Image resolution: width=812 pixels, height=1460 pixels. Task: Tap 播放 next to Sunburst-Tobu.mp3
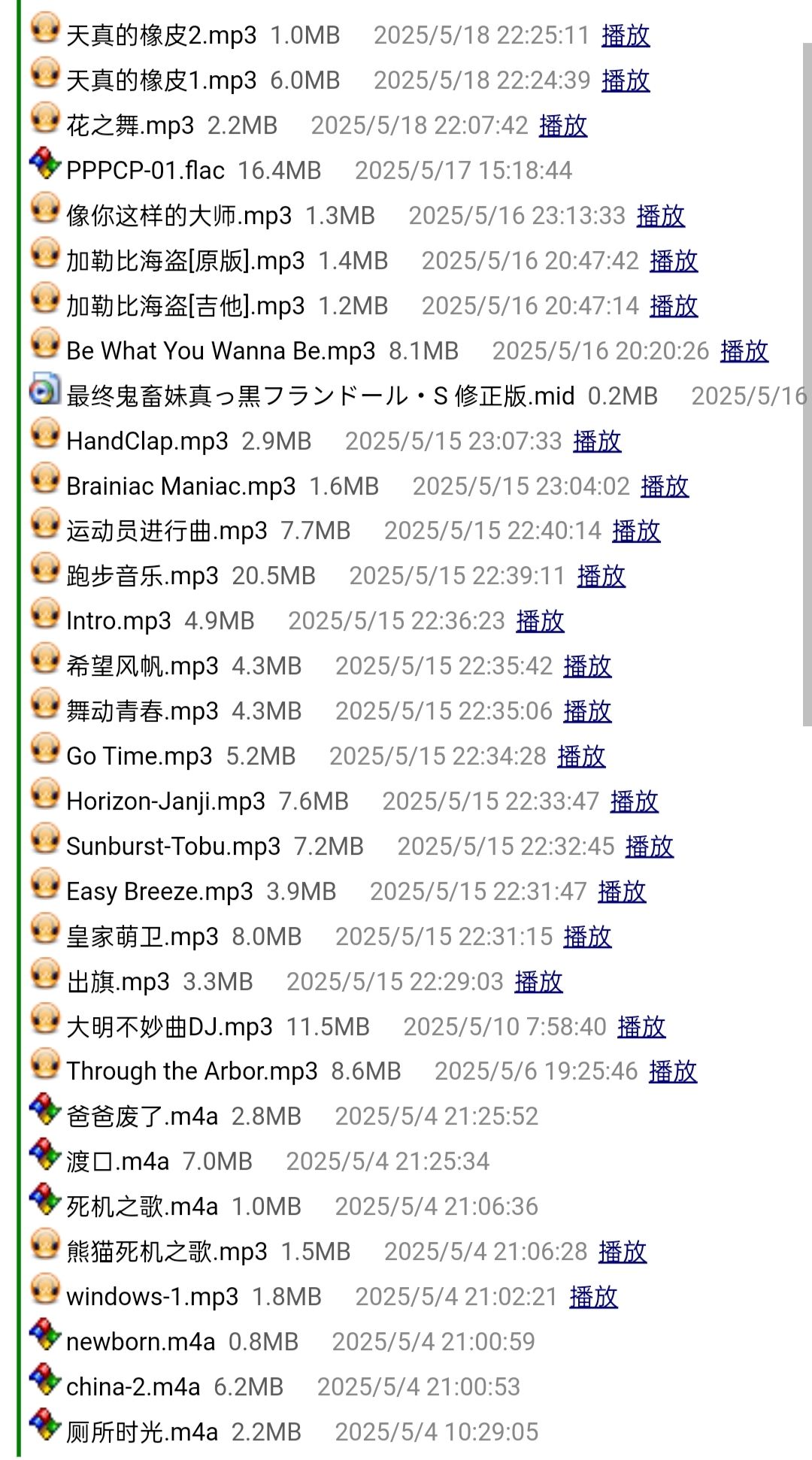point(649,847)
